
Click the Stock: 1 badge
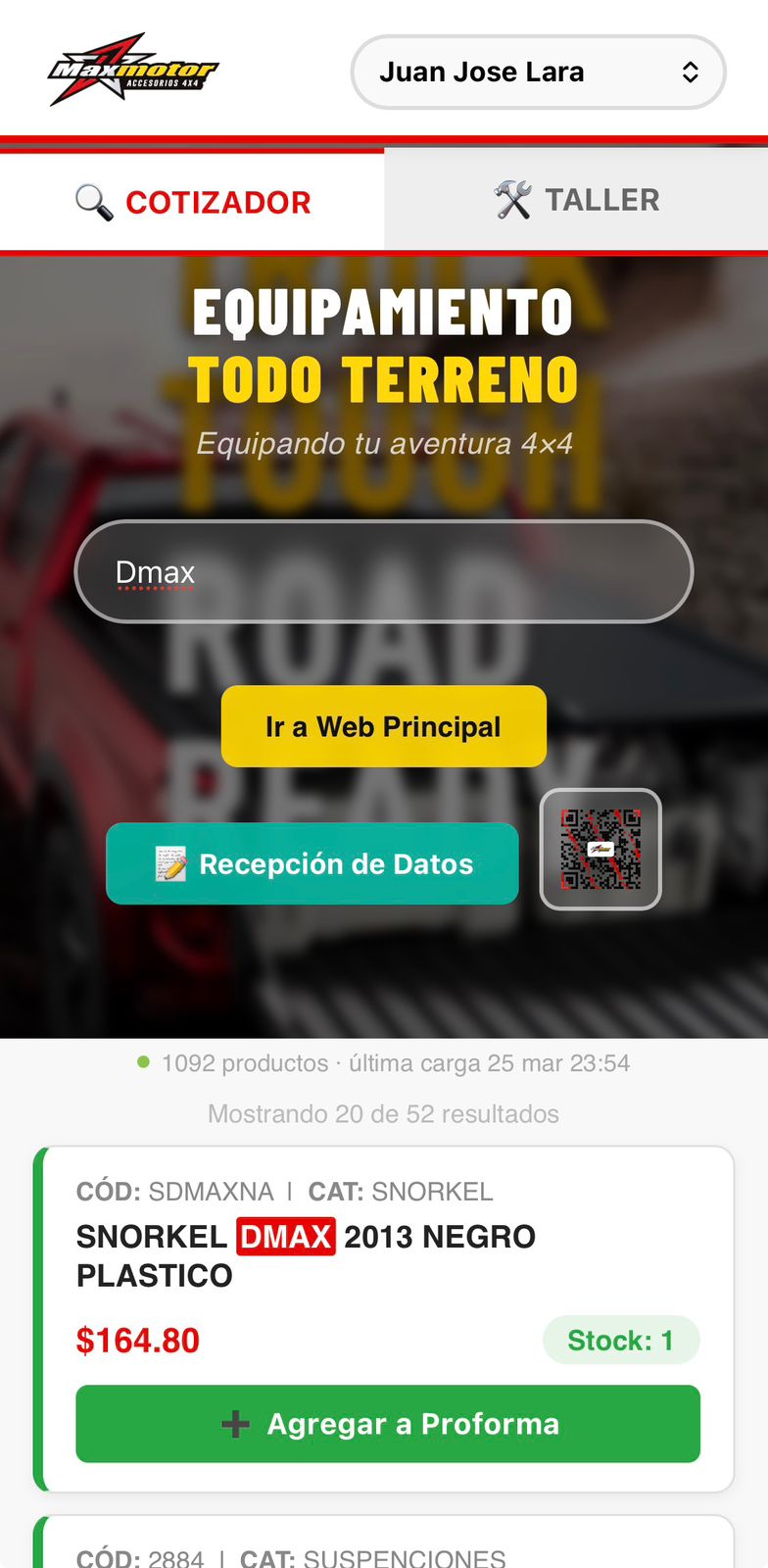(621, 1339)
